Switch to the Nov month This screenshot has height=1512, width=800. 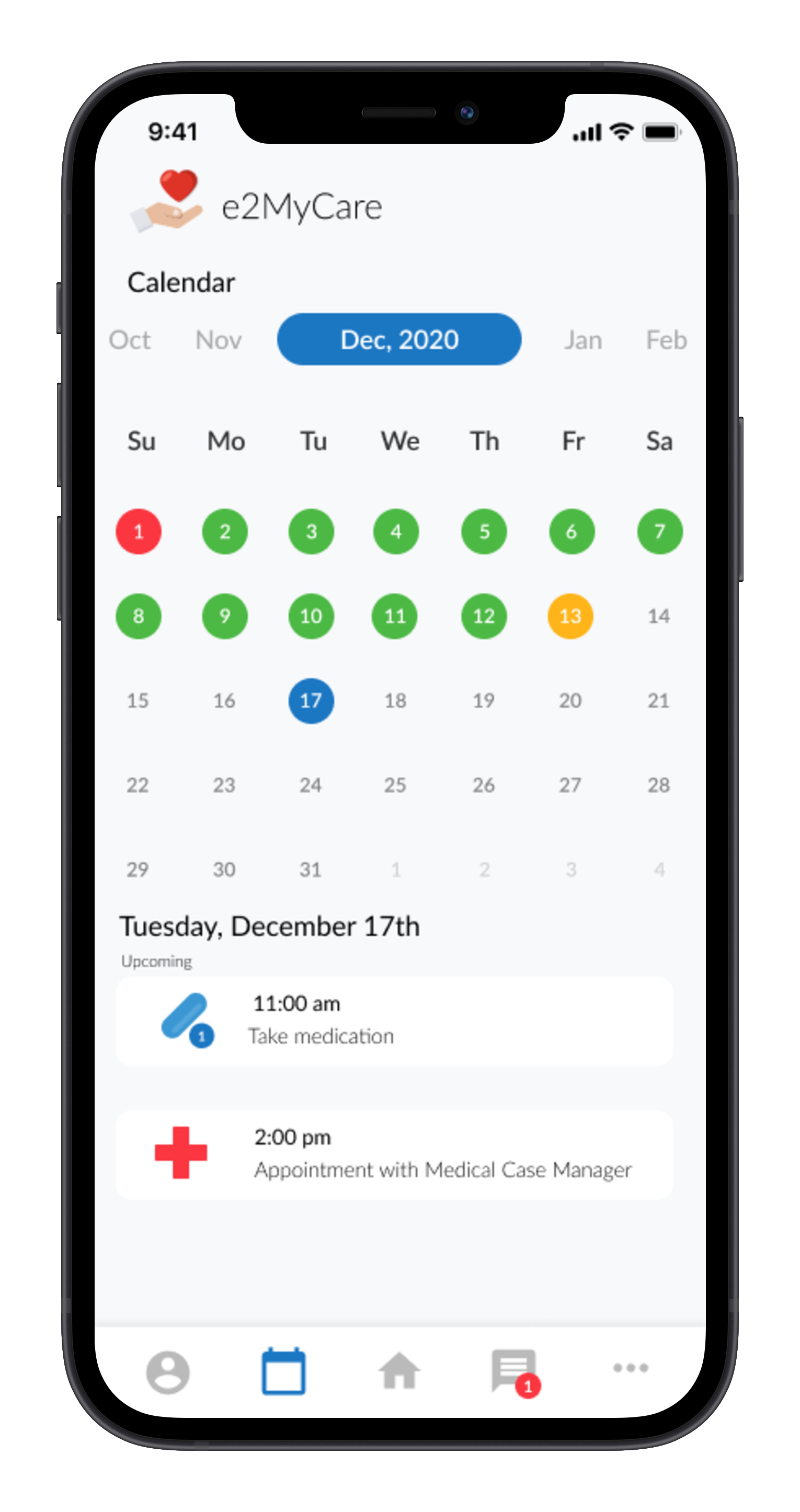[219, 340]
